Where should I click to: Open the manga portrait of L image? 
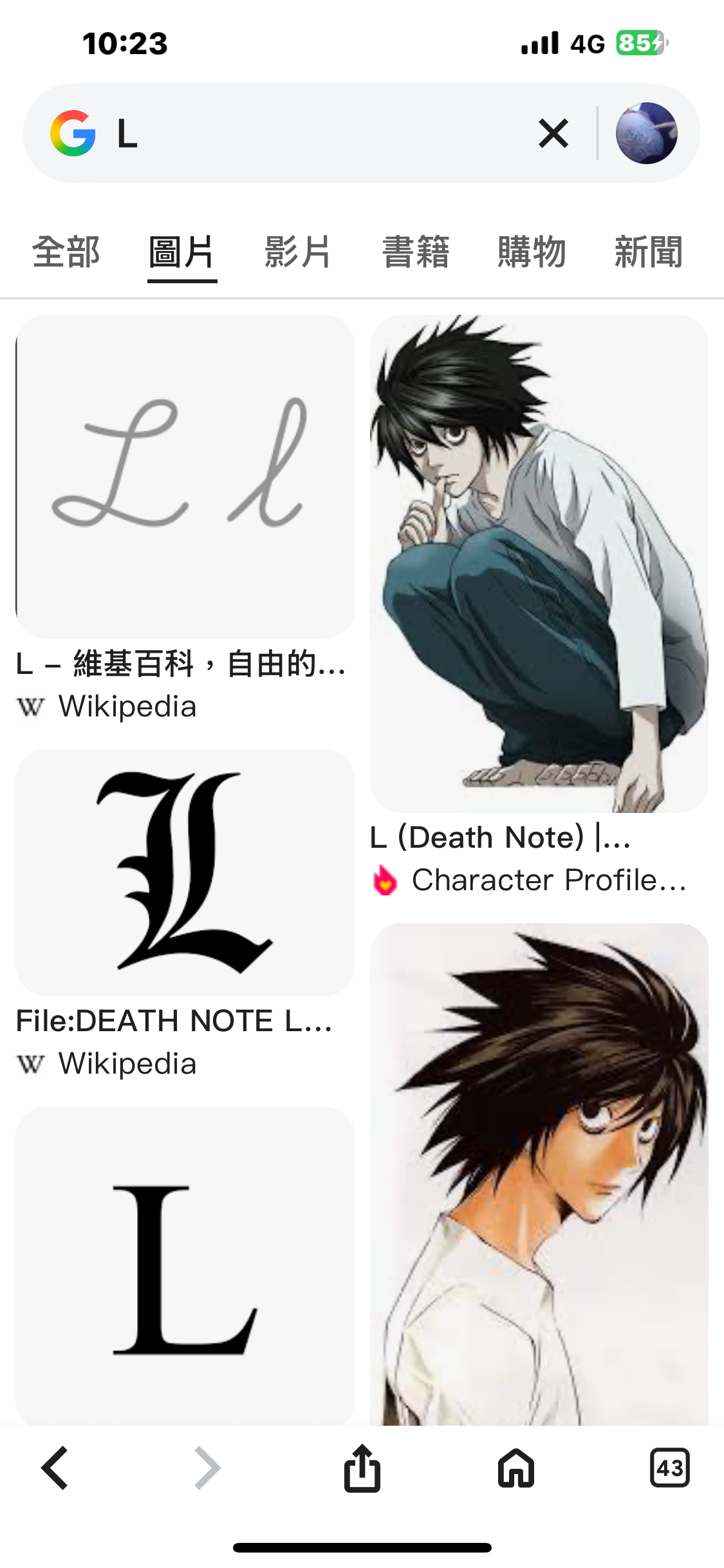click(539, 1175)
